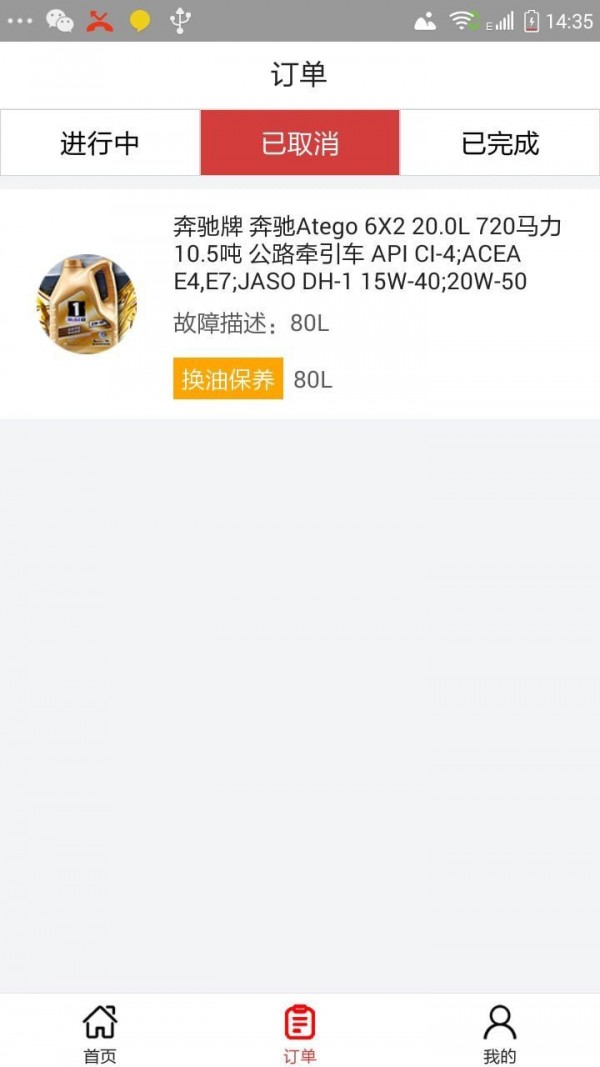Go to the 首页 home tab

tap(99, 1033)
